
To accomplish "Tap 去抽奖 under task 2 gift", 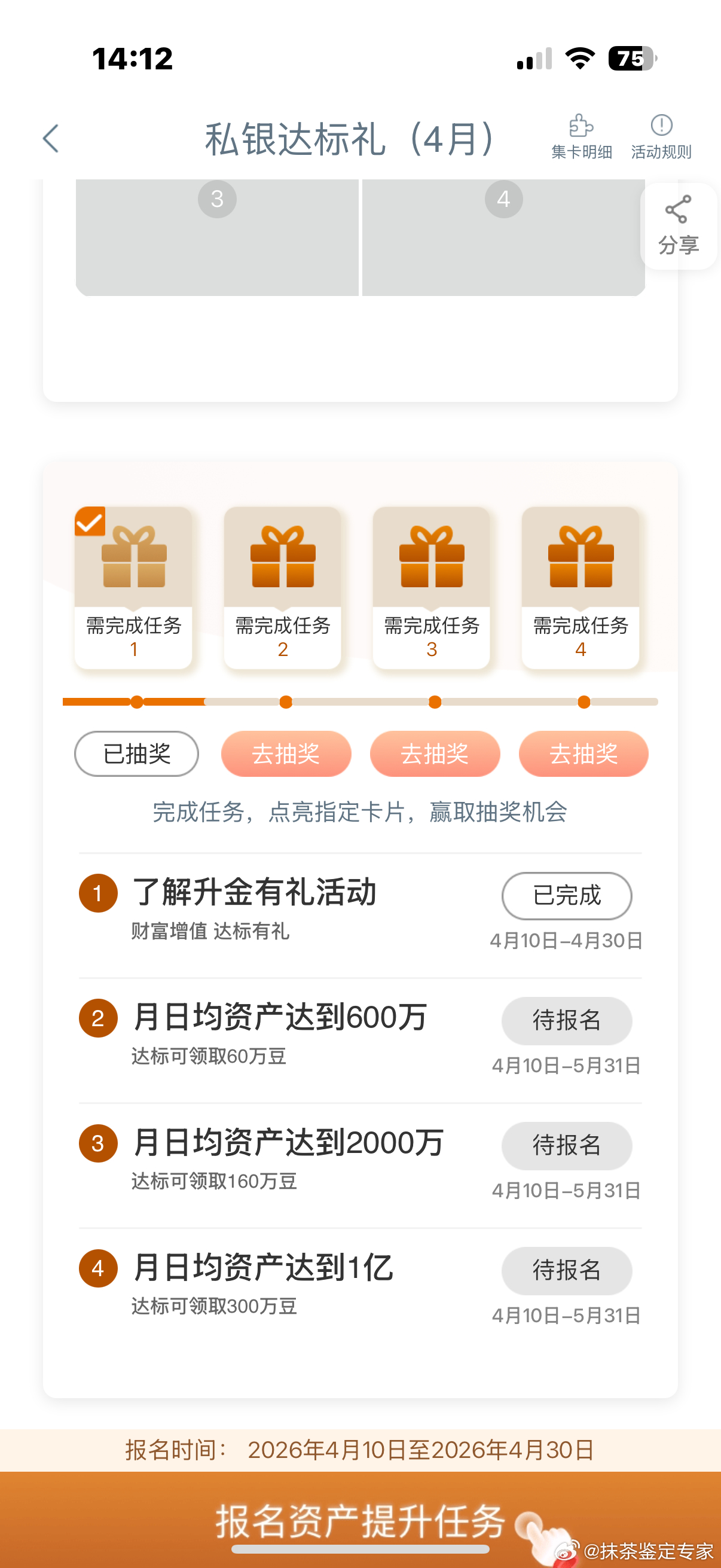I will pyautogui.click(x=285, y=754).
